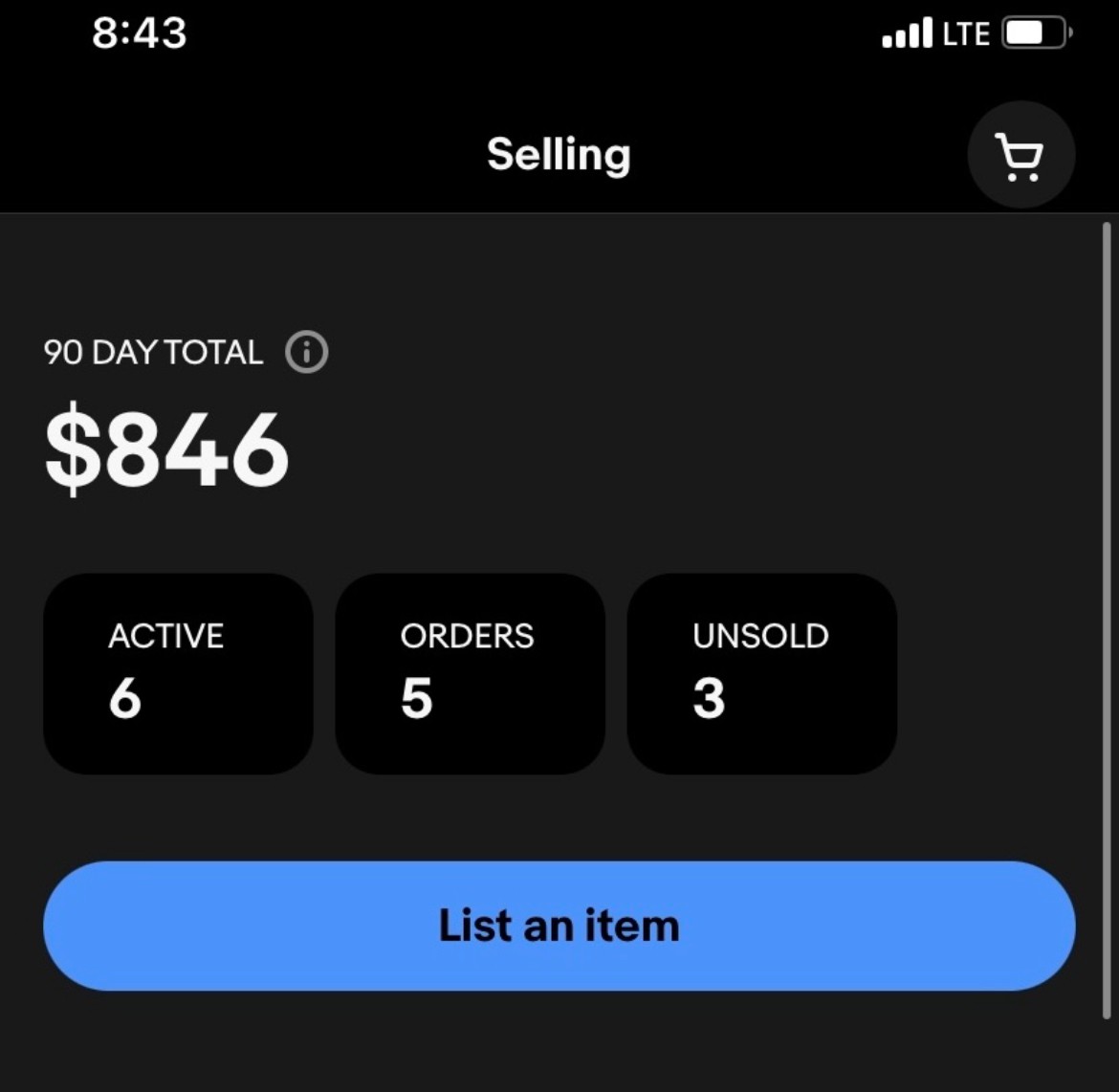Open the shopping cart
The image size is (1119, 1092).
tap(1020, 156)
